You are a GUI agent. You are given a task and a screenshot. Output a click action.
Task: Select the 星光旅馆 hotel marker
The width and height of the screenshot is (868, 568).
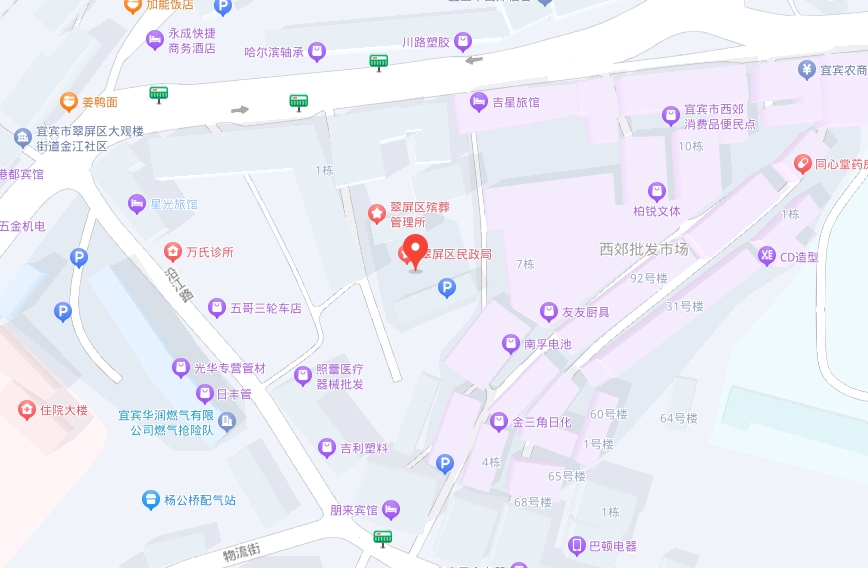[x=137, y=204]
